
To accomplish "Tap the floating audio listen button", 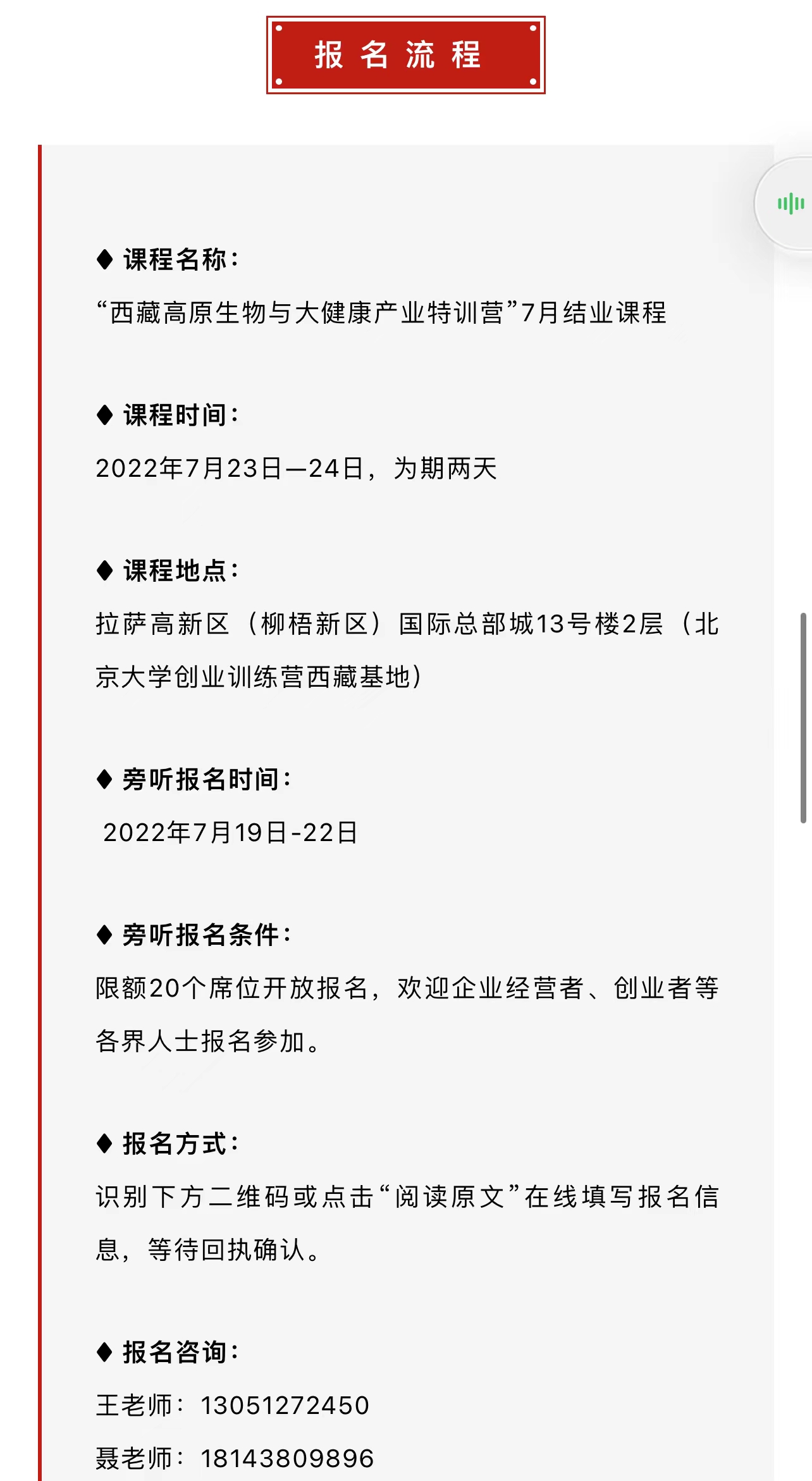I will 790,204.
